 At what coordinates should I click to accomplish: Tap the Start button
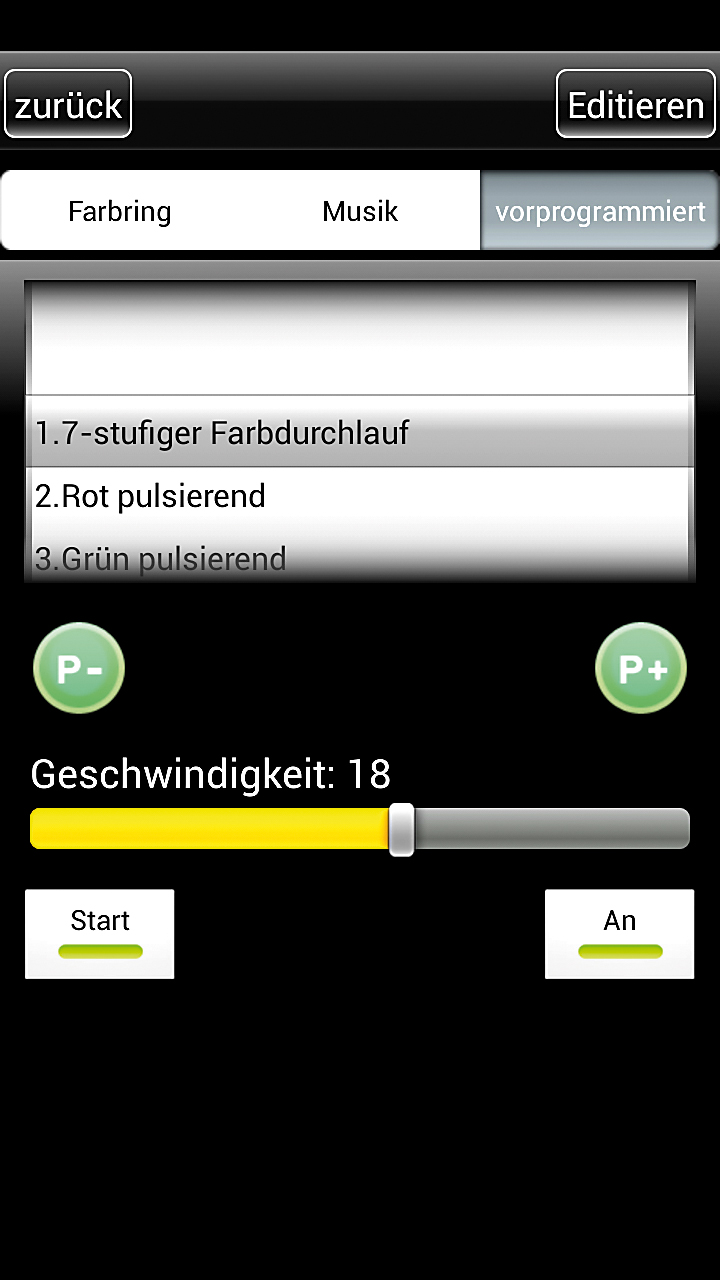click(x=100, y=933)
